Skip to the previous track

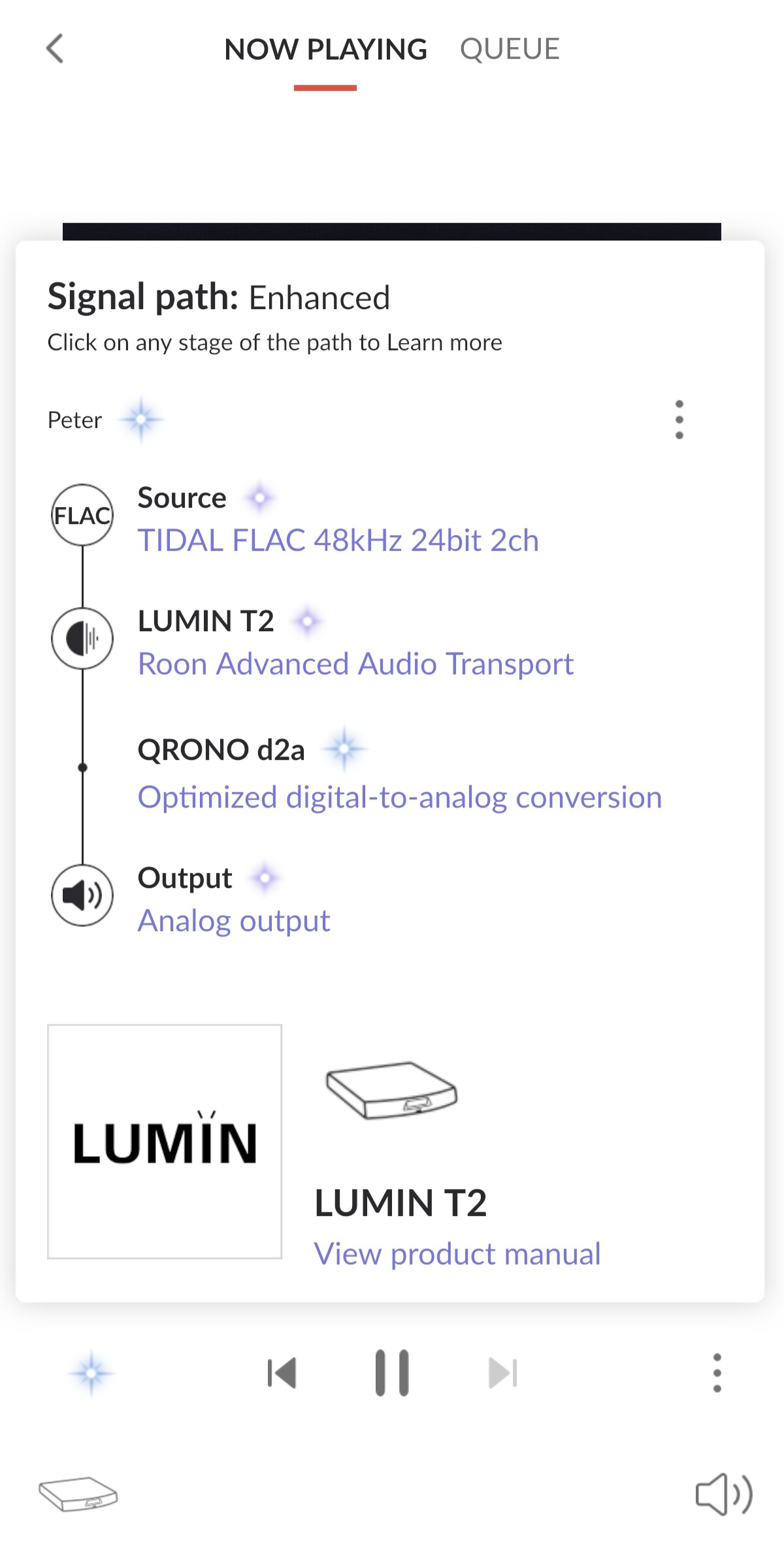tap(282, 1373)
